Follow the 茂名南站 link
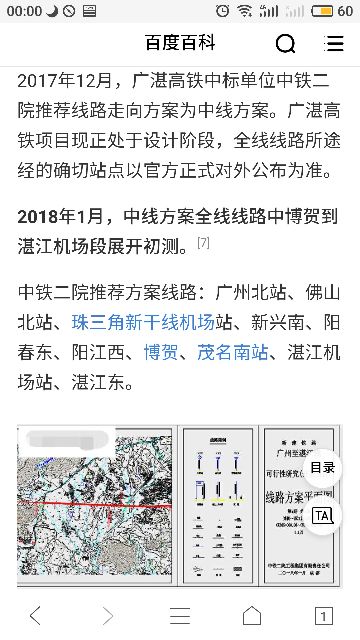The height and width of the screenshot is (640, 360). (233, 353)
